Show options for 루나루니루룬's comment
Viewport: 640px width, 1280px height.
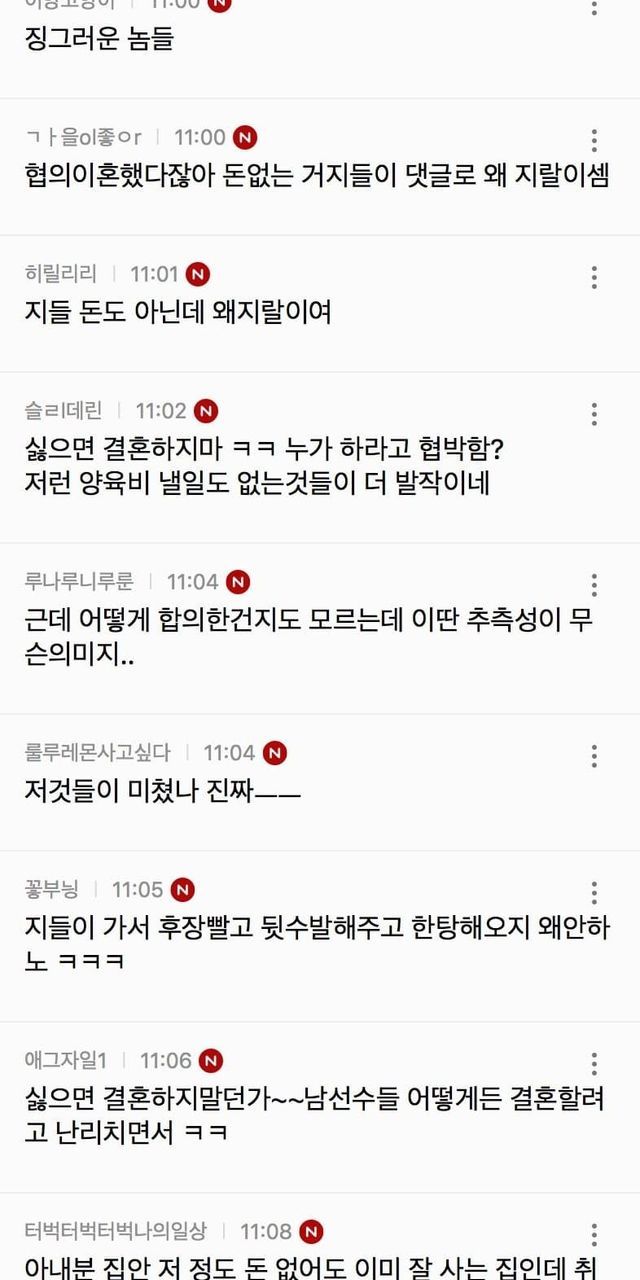tap(594, 585)
